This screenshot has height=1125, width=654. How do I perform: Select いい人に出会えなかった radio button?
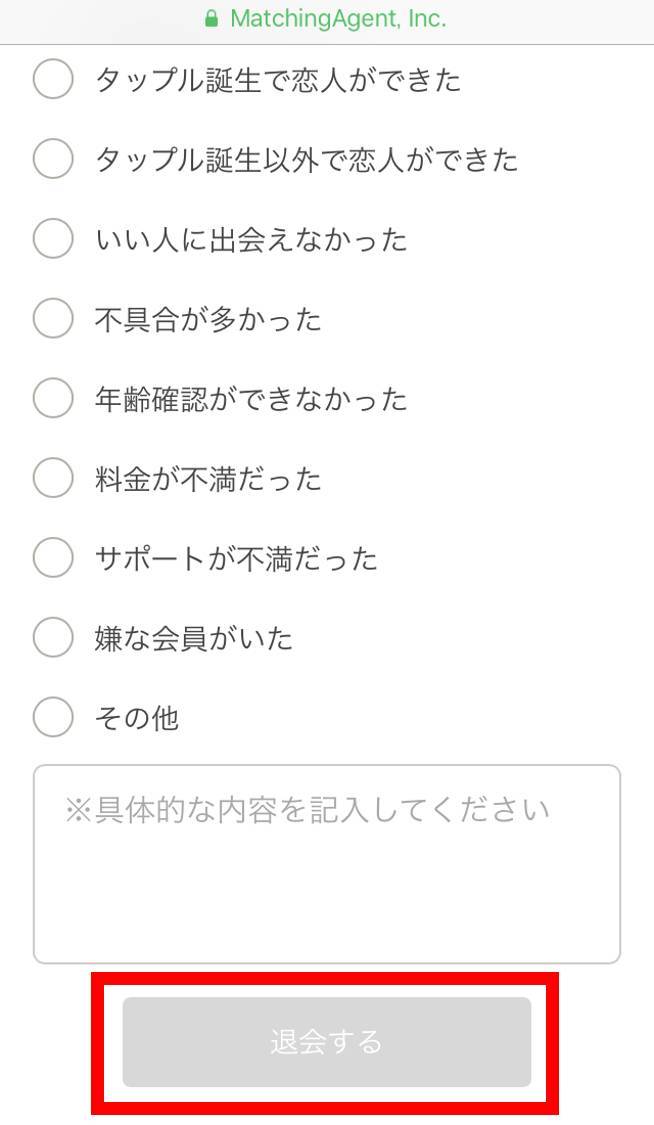[x=53, y=238]
